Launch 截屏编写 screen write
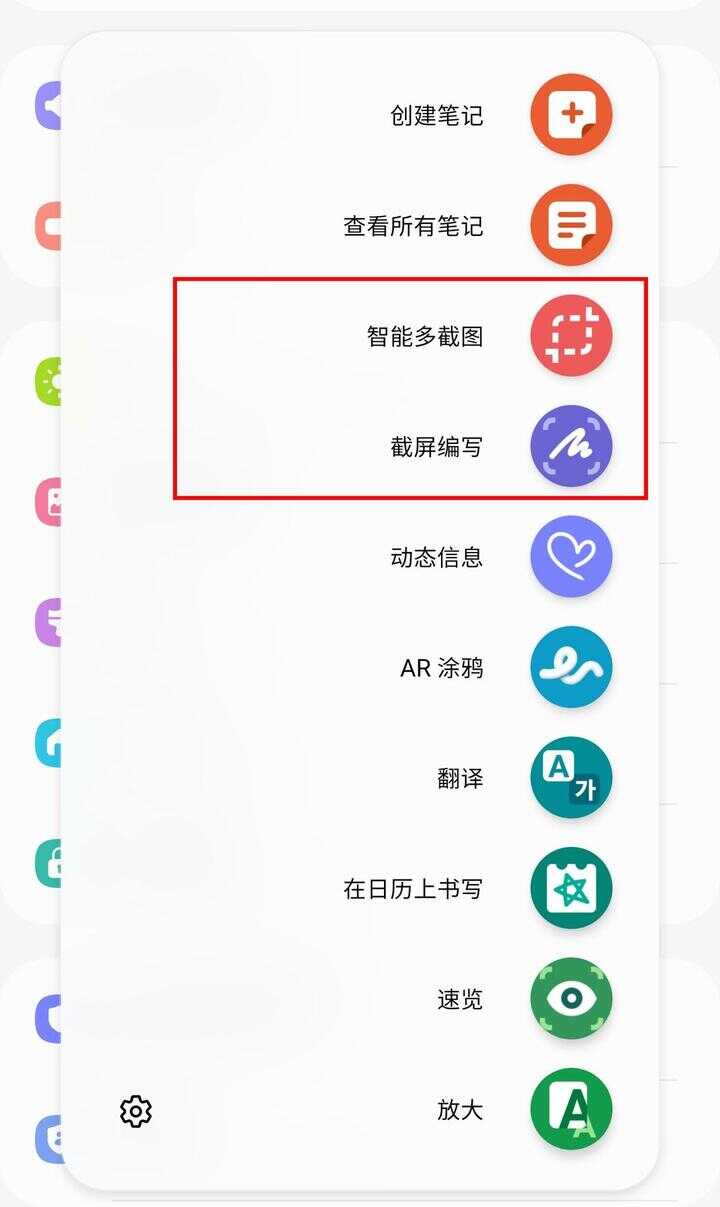This screenshot has width=720, height=1207. click(x=570, y=446)
